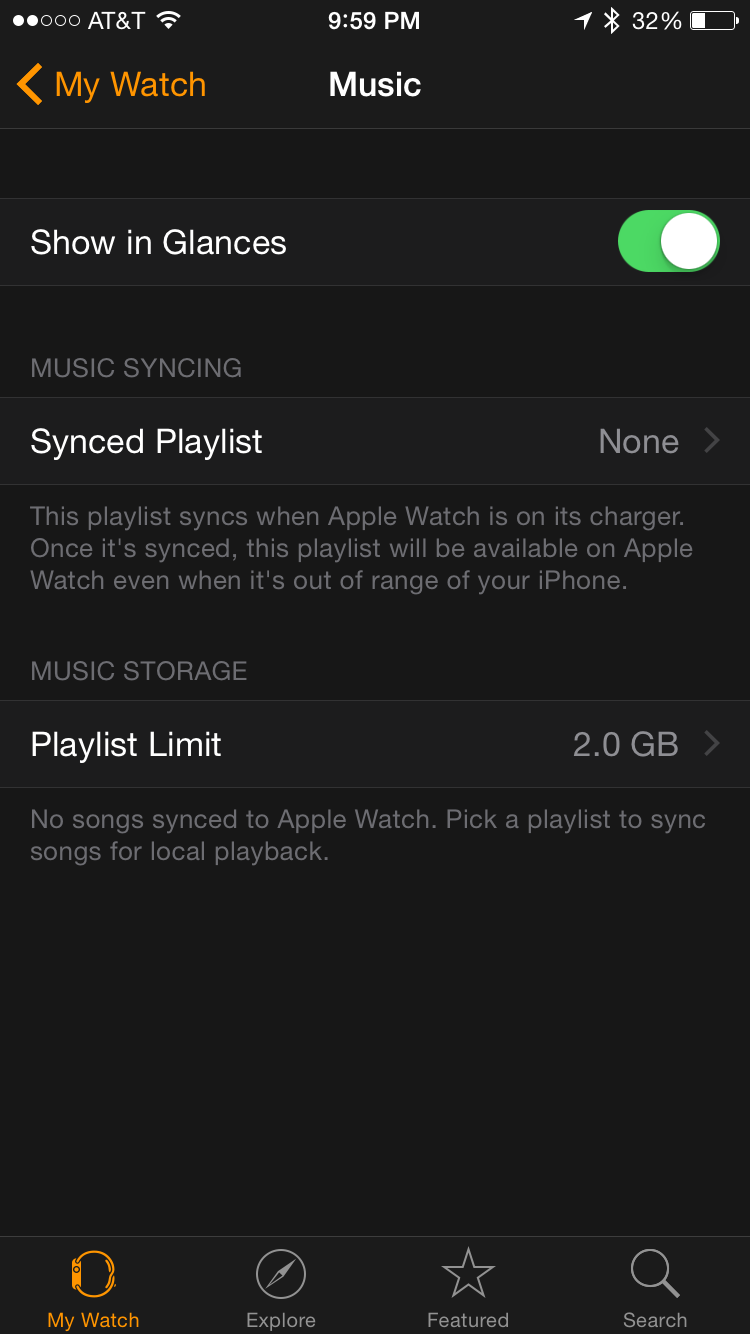The width and height of the screenshot is (750, 1334).
Task: Open the Search tab
Action: (x=655, y=1289)
